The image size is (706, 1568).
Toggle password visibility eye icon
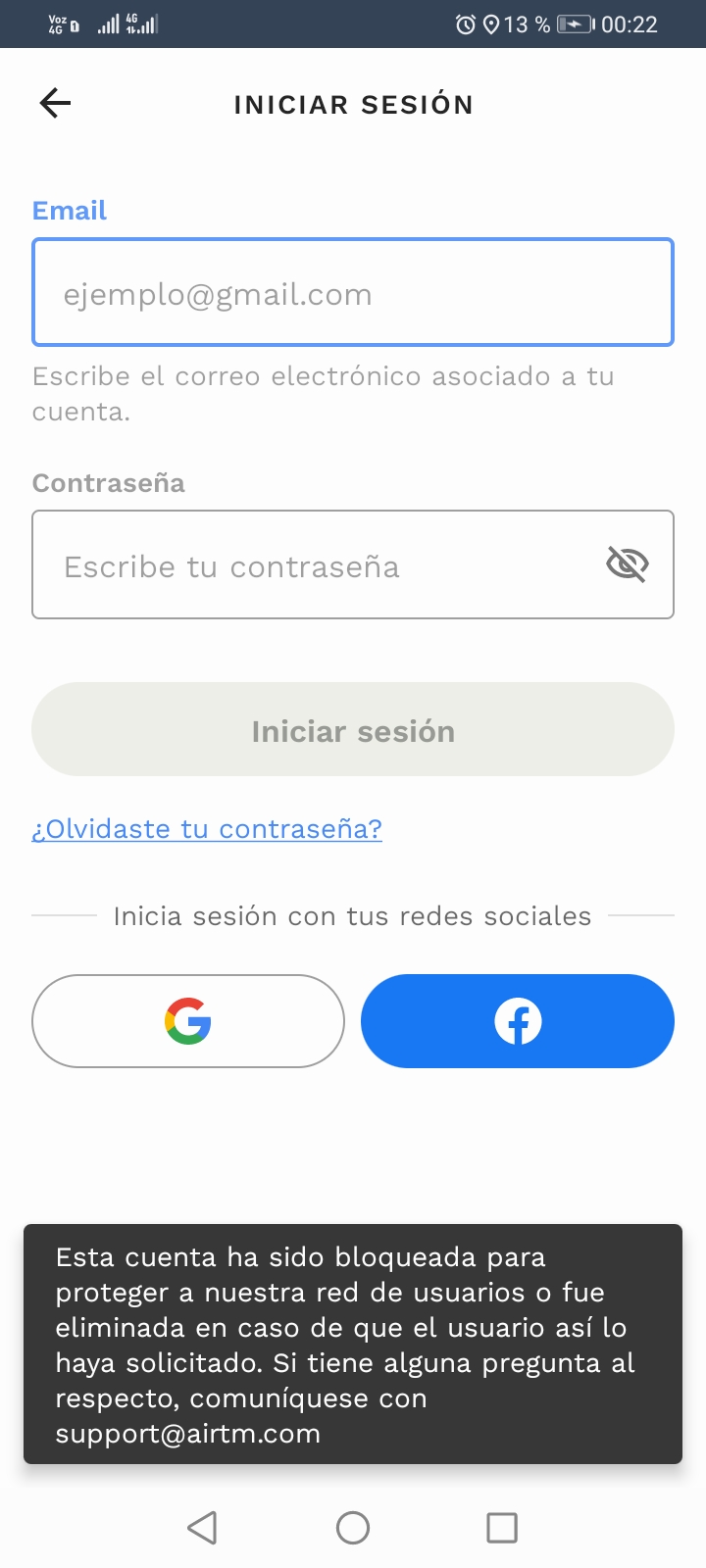pos(628,564)
